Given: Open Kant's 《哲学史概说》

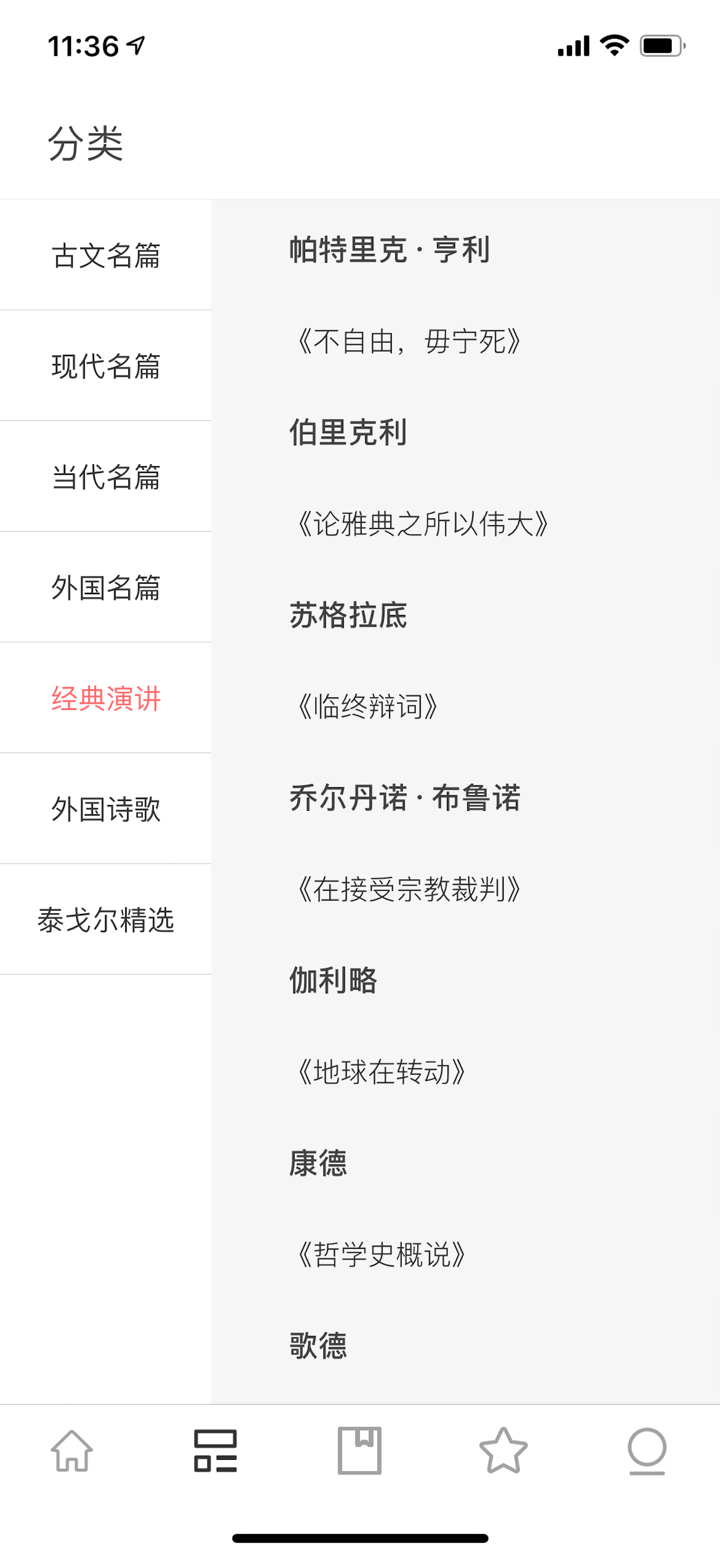Looking at the screenshot, I should 380,1255.
